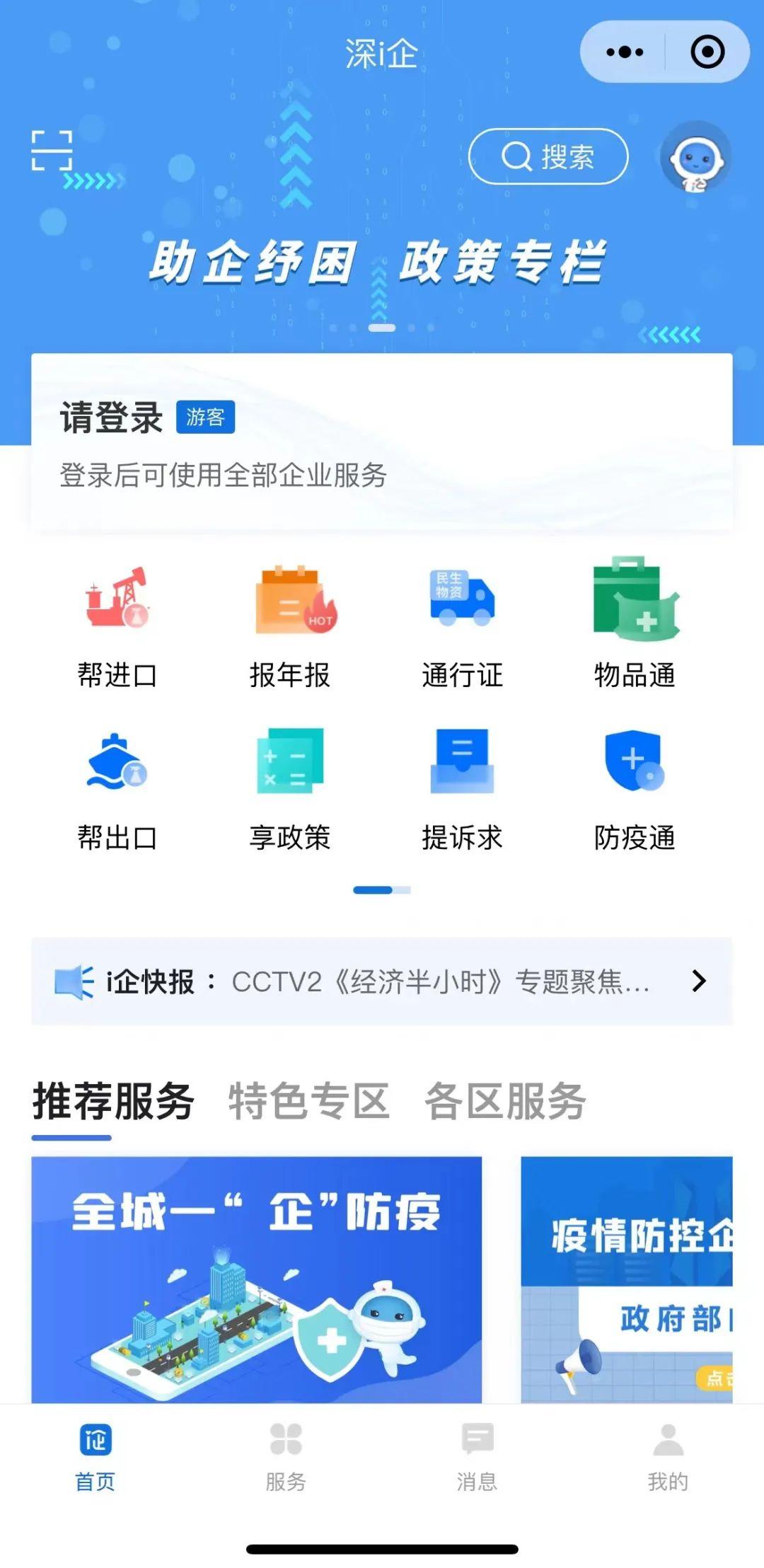The width and height of the screenshot is (764, 1568).
Task: Switch to the 各区服务 tab
Action: (x=504, y=1101)
